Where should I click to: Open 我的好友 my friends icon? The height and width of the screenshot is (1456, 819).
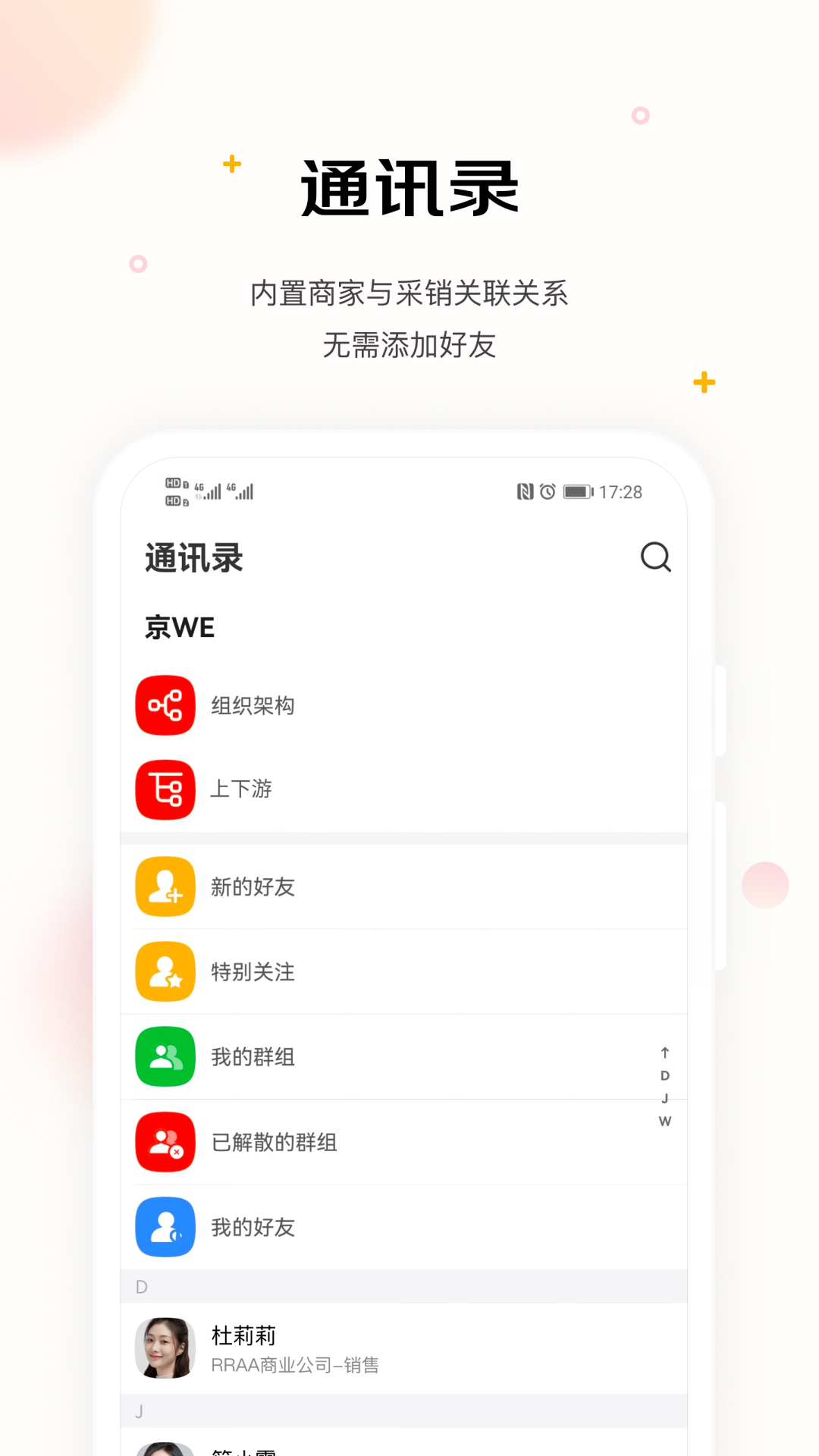click(x=165, y=1226)
